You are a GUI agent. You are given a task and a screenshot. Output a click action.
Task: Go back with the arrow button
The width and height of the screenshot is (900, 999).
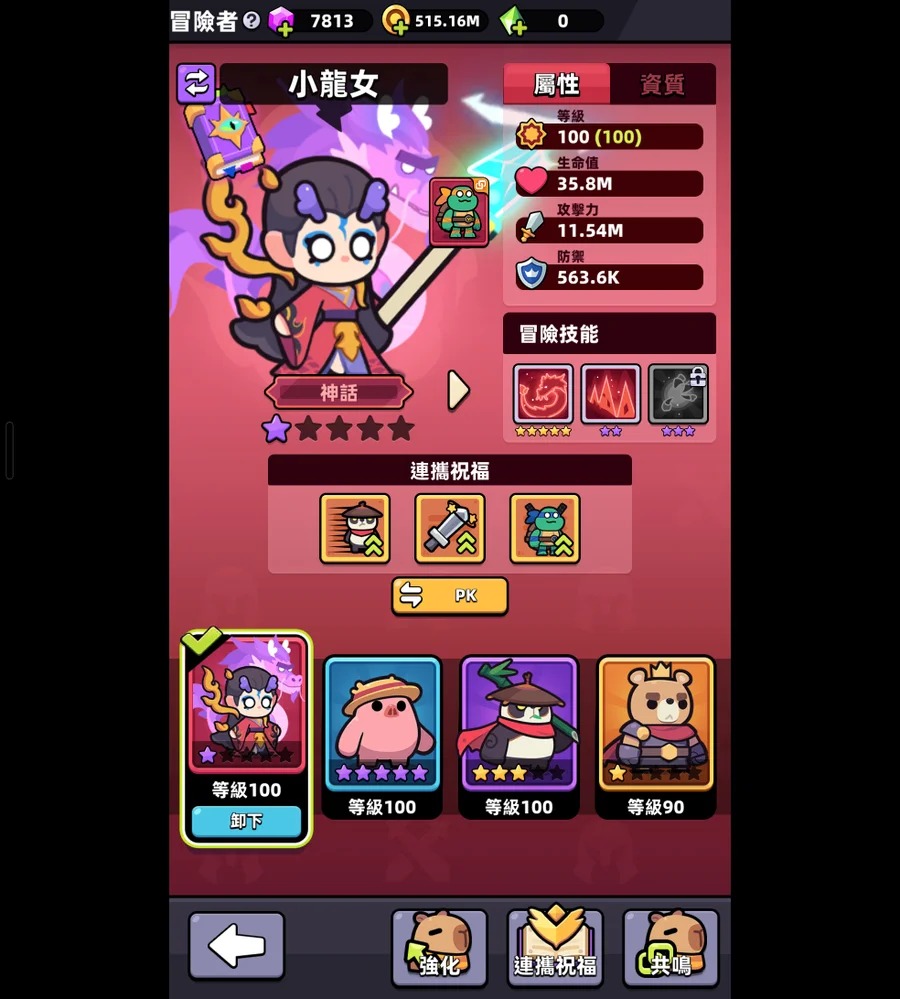tap(236, 945)
